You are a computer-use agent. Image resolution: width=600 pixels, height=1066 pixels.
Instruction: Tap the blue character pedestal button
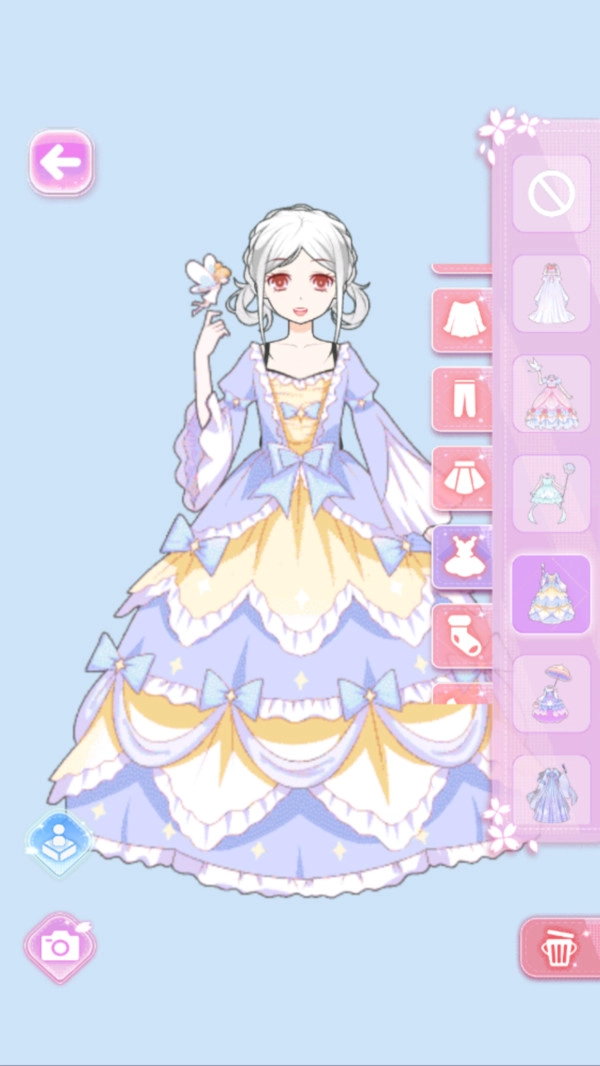(x=59, y=842)
